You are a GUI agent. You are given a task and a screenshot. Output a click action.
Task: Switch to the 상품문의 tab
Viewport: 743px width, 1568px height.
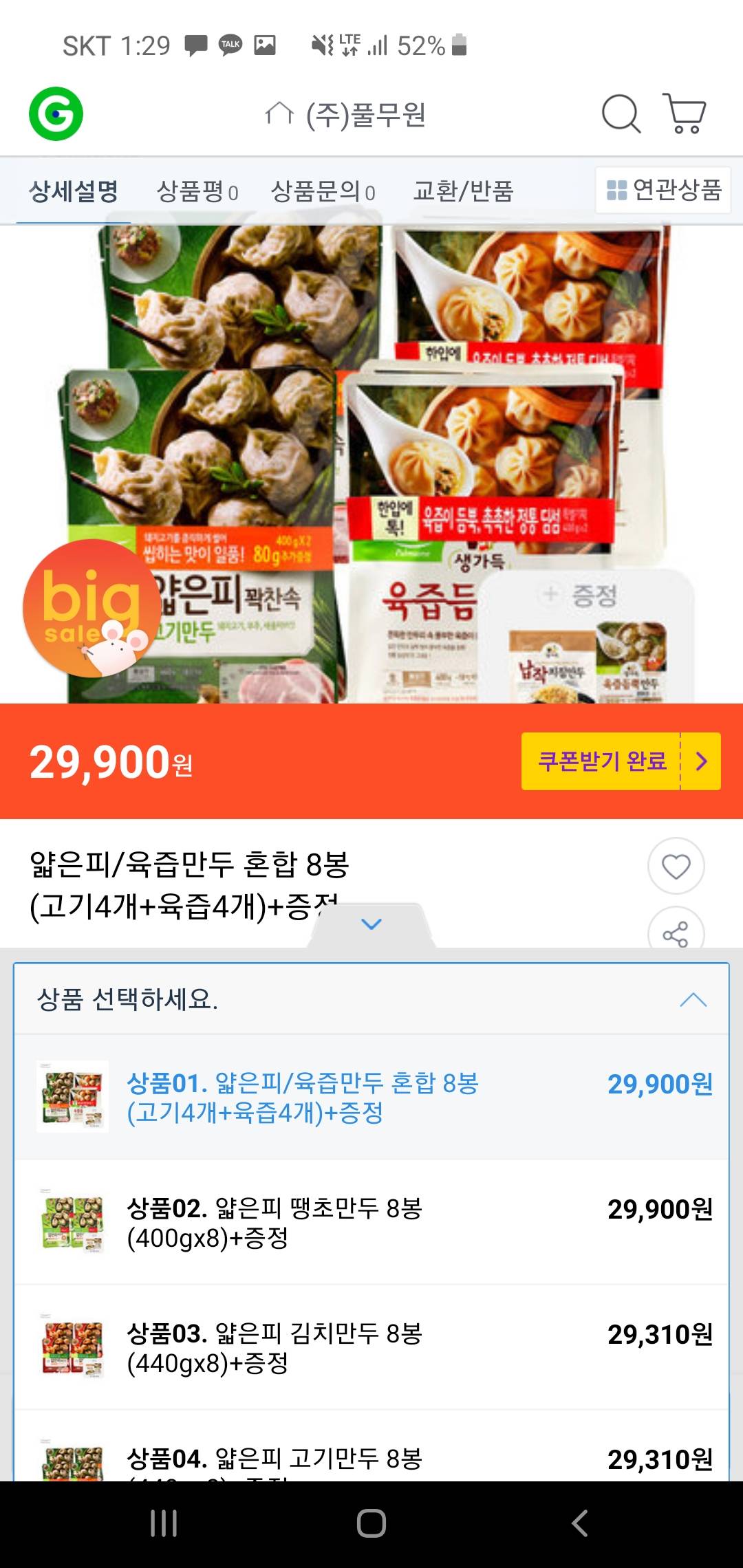click(x=323, y=191)
